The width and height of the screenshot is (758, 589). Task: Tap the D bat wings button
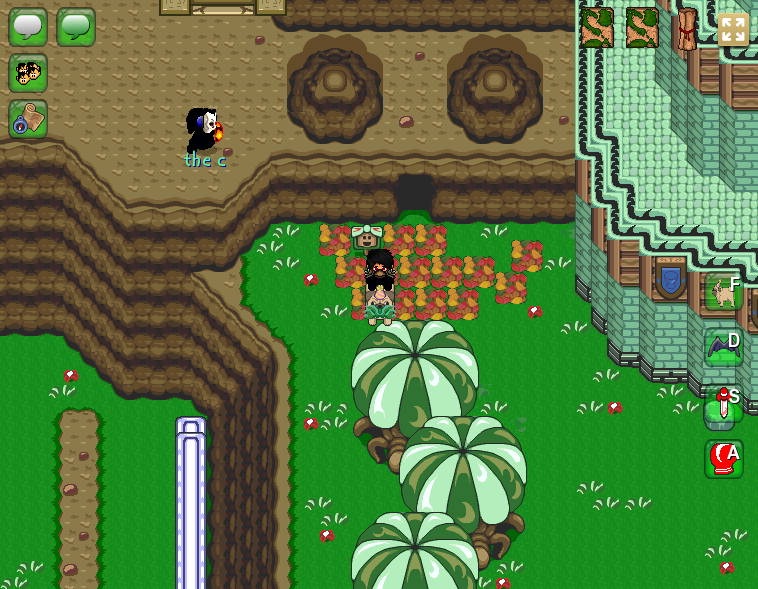[x=724, y=347]
